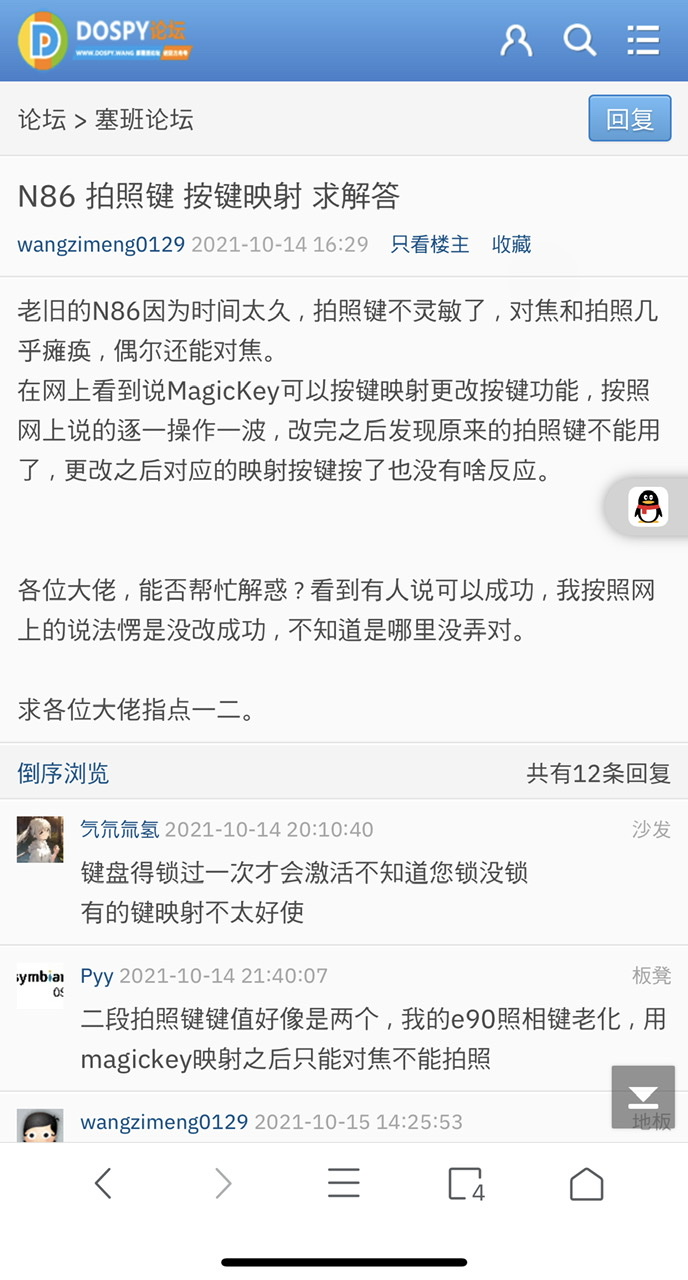Image resolution: width=688 pixels, height=1280 pixels.
Task: Switch to 倒序浏览 reverse order view
Action: (63, 772)
